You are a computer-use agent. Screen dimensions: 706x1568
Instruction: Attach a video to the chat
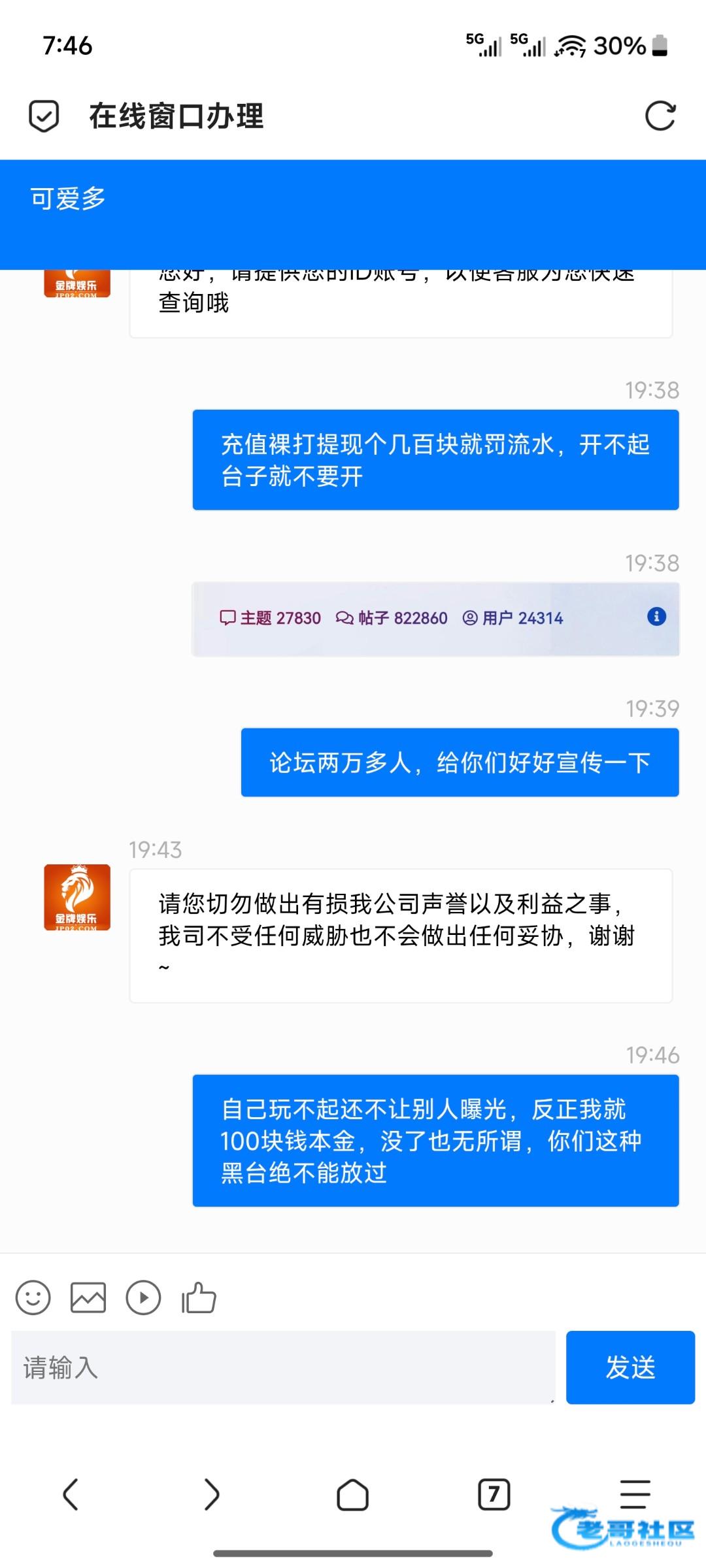coord(143,1297)
